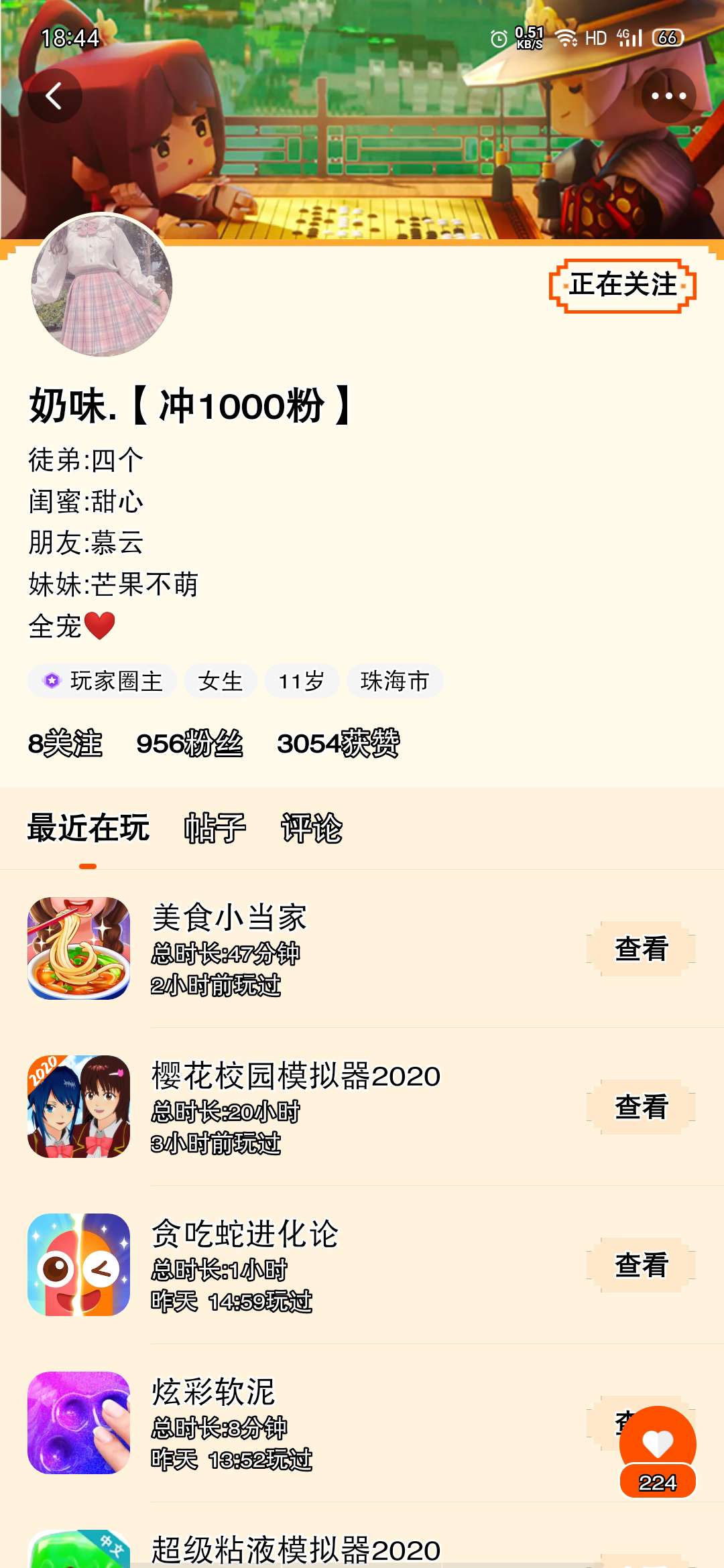Switch to the 帖子 tab
Viewport: 724px width, 1568px height.
[x=215, y=828]
